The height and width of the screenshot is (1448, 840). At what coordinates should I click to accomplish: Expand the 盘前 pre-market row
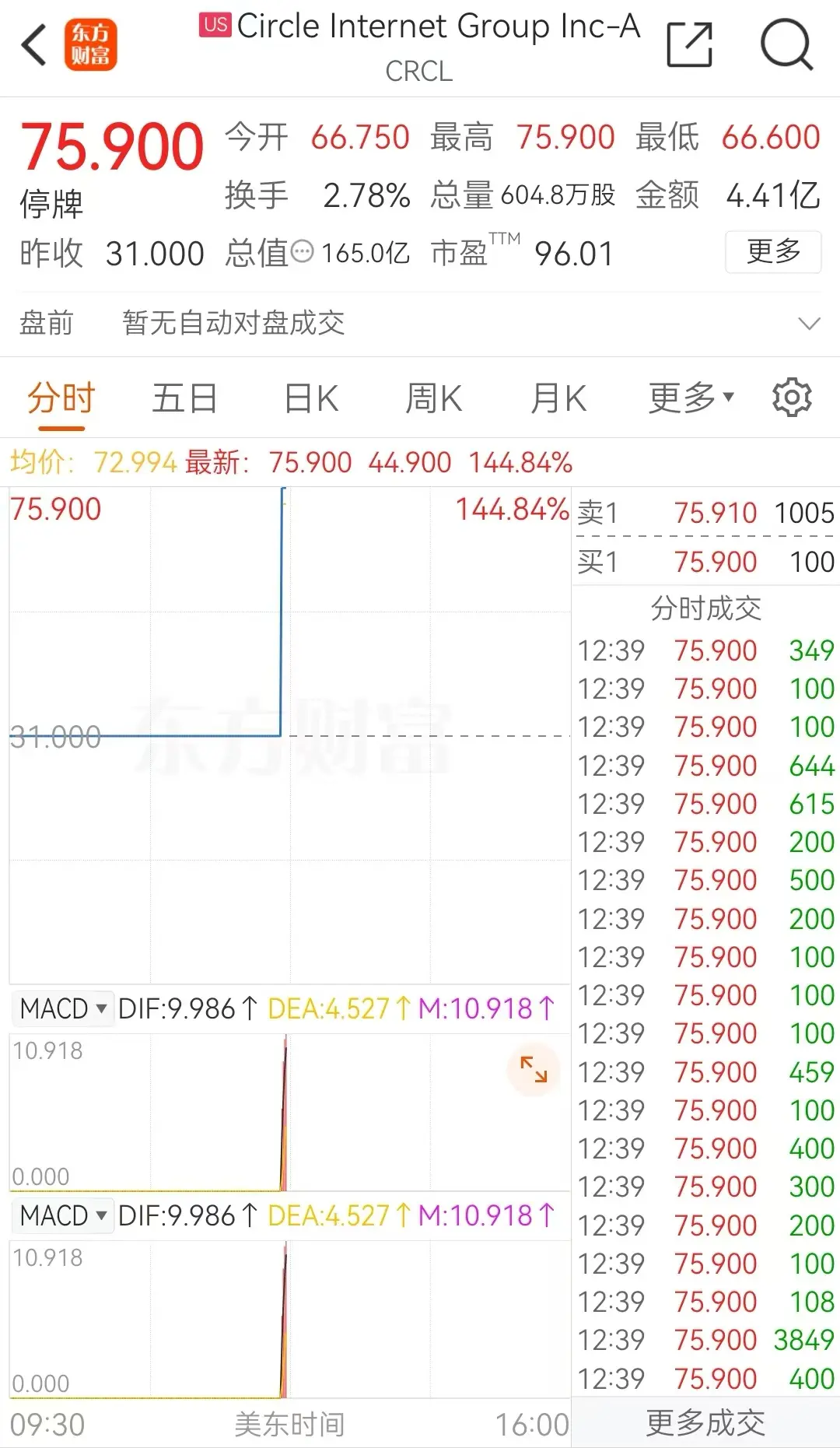pyautogui.click(x=809, y=323)
